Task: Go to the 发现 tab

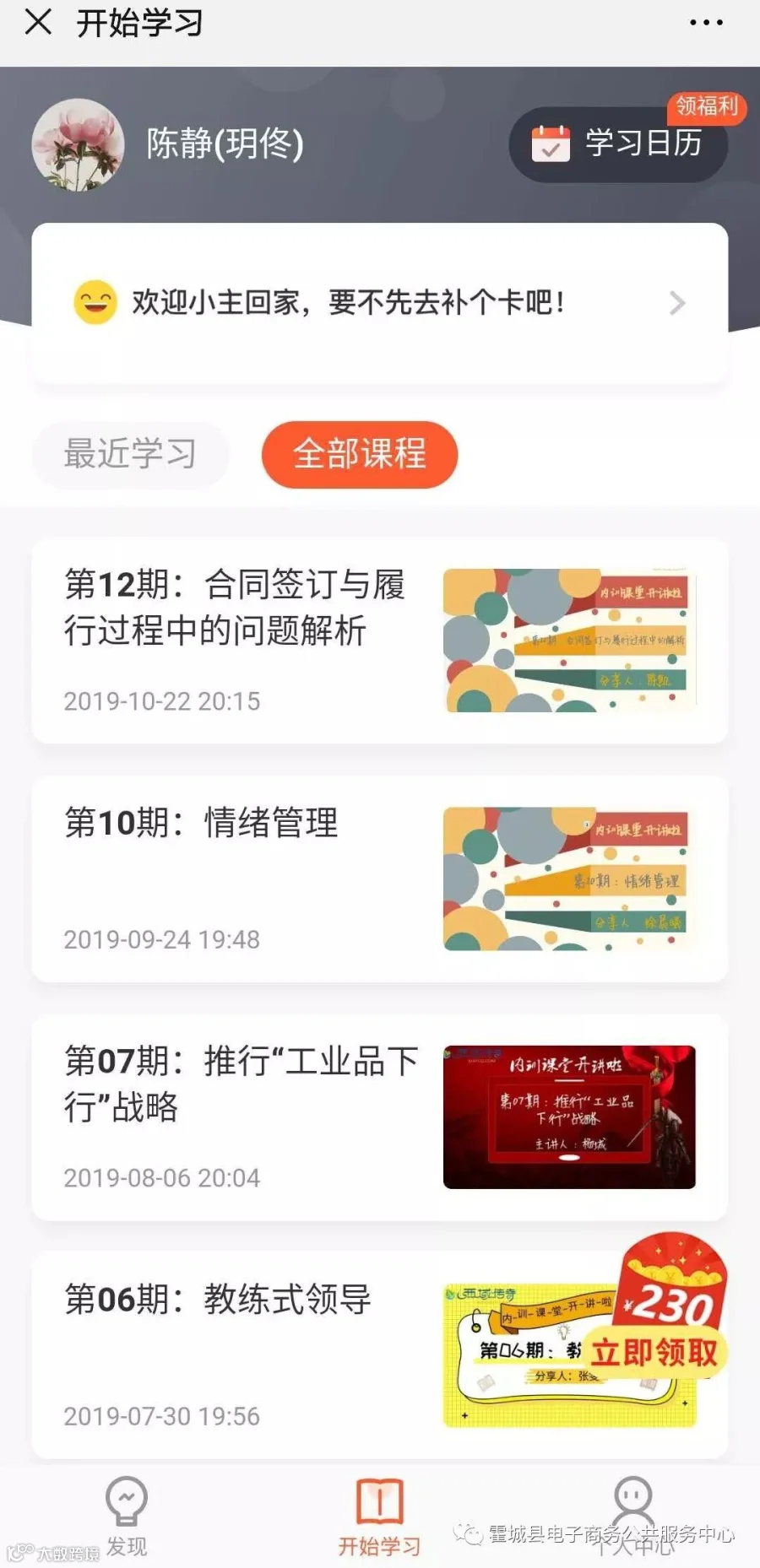Action: coord(127,1517)
